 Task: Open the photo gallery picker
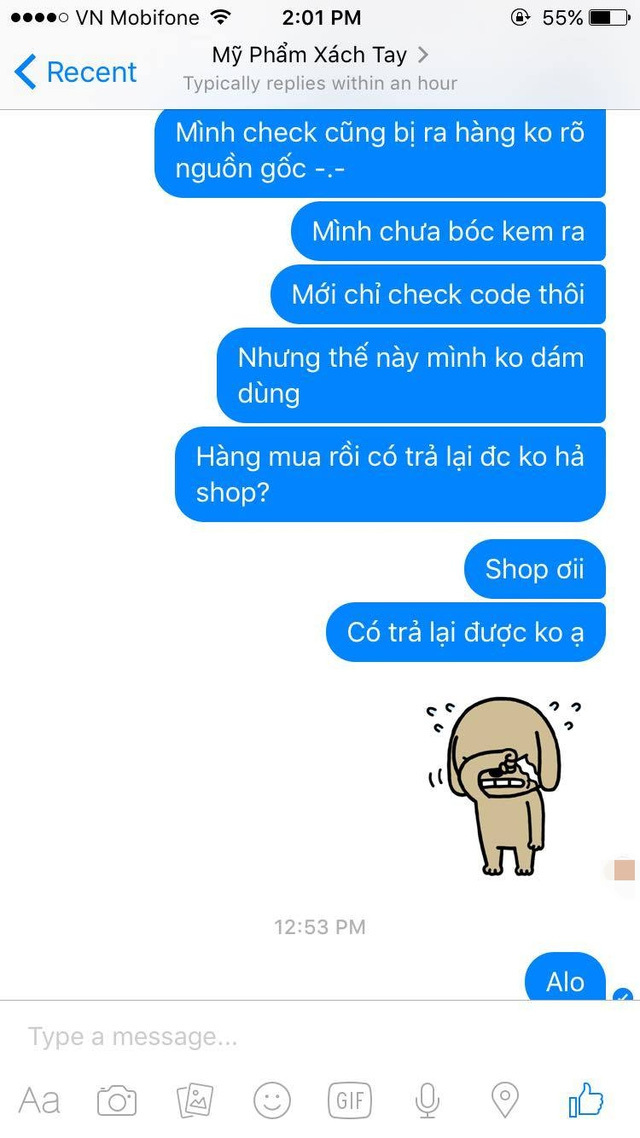coord(195,1101)
